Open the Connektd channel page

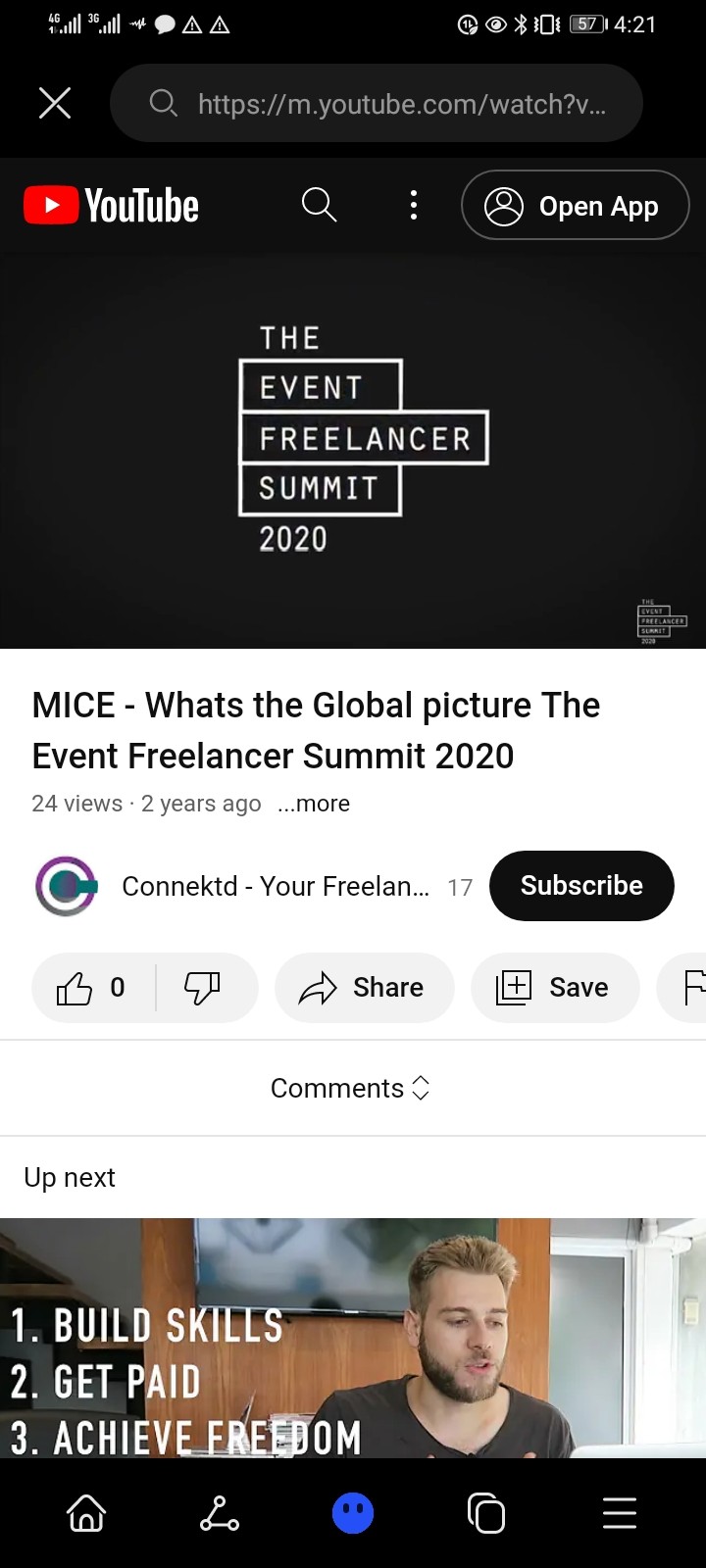(275, 886)
